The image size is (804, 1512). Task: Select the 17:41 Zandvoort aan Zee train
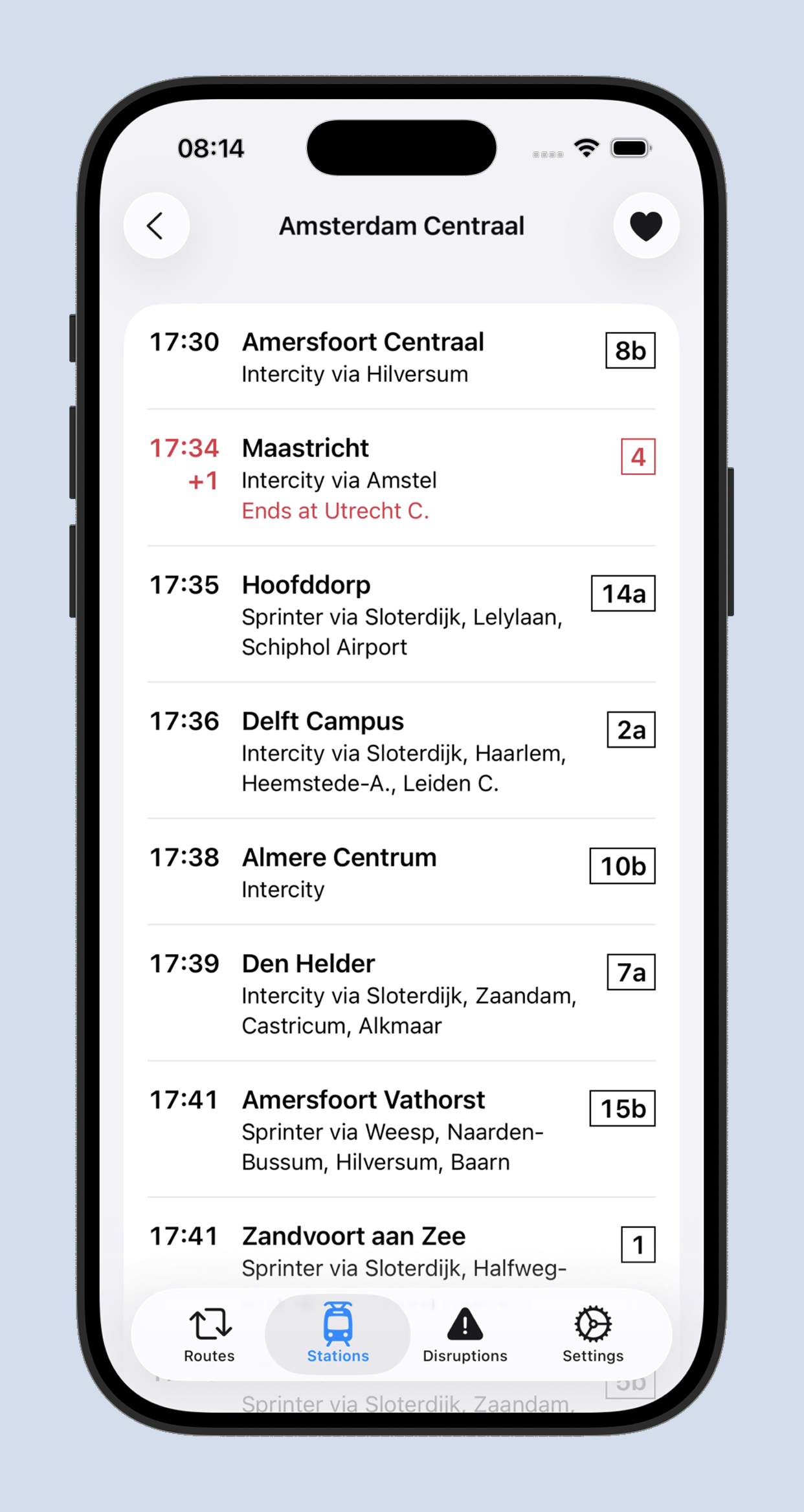401,1249
